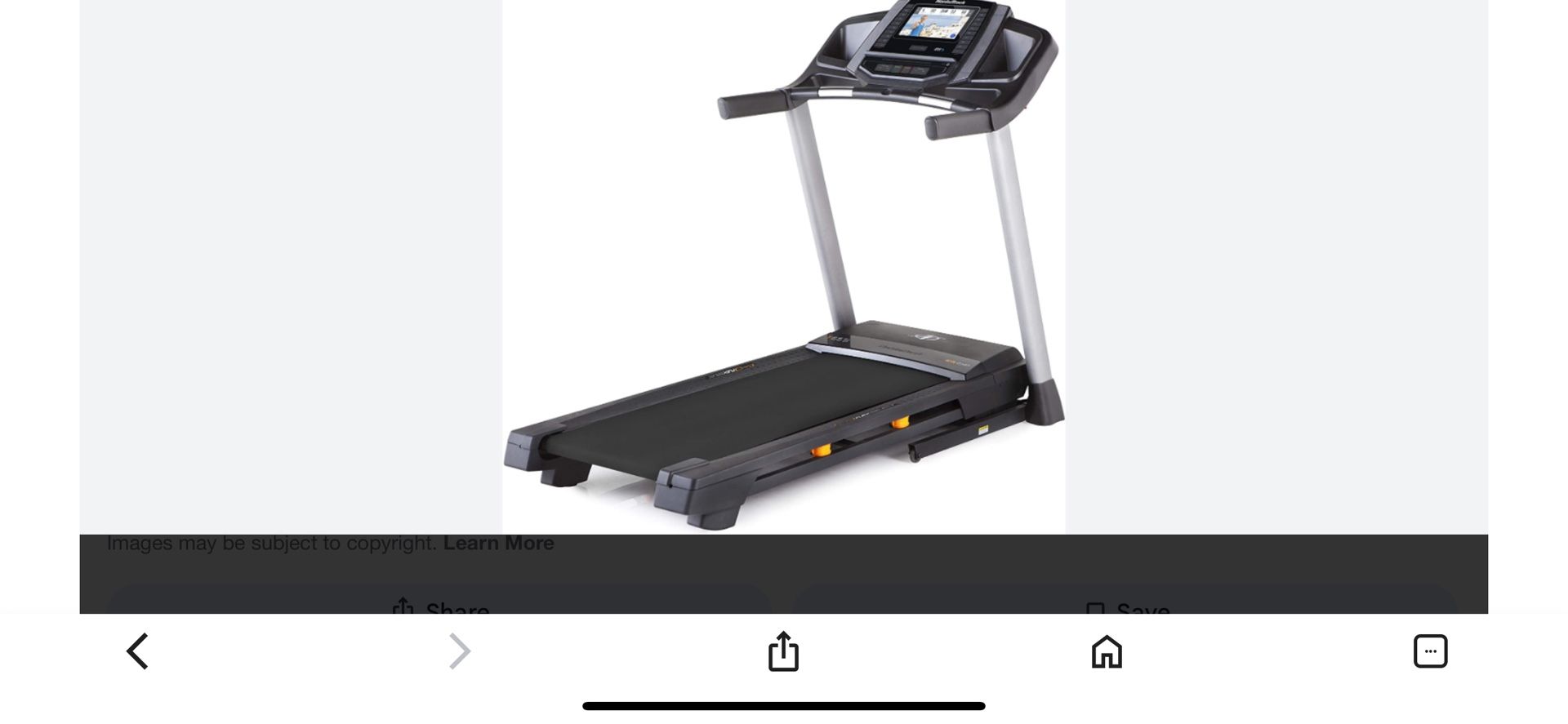Go to the browser home page
Screen dimensions: 1568x724
(x=1107, y=651)
